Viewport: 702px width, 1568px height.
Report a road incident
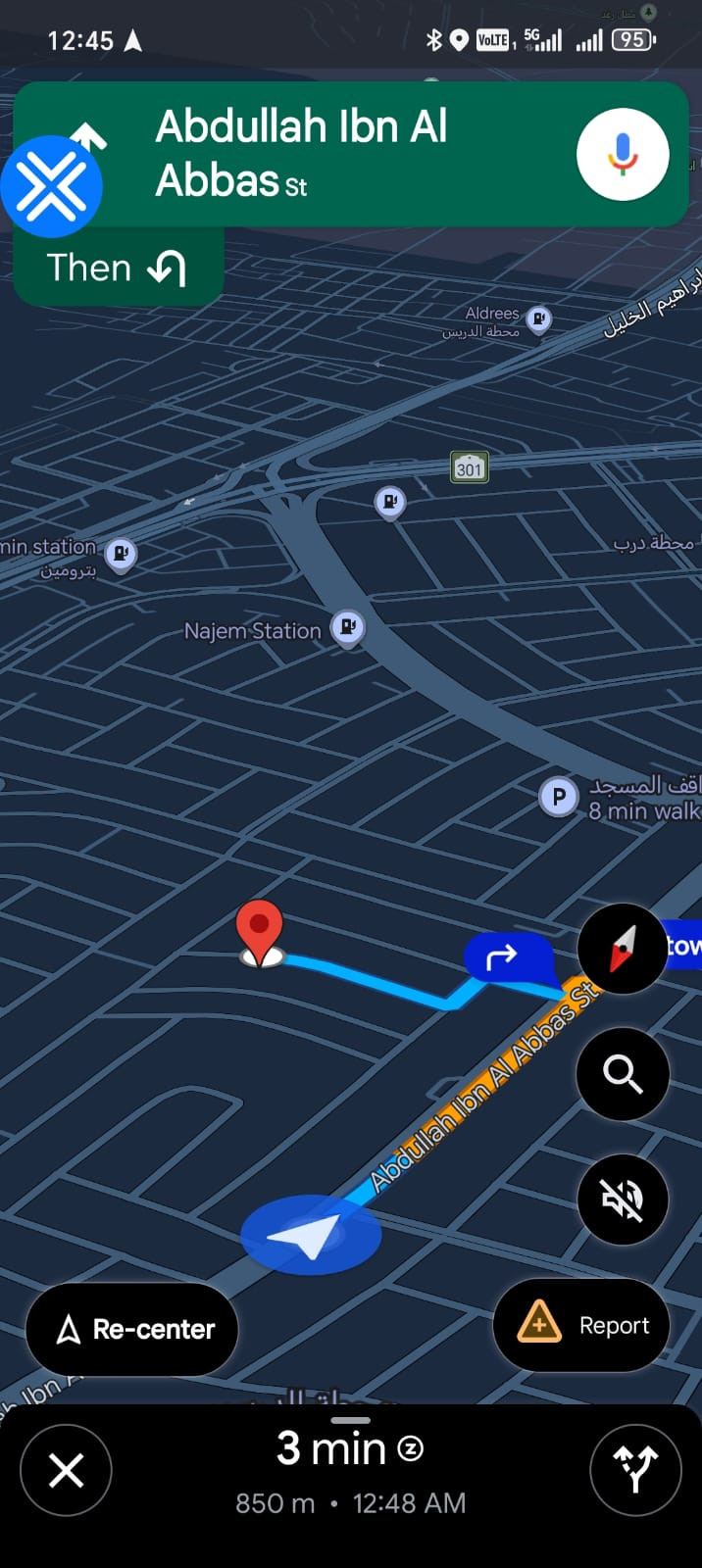[581, 1325]
